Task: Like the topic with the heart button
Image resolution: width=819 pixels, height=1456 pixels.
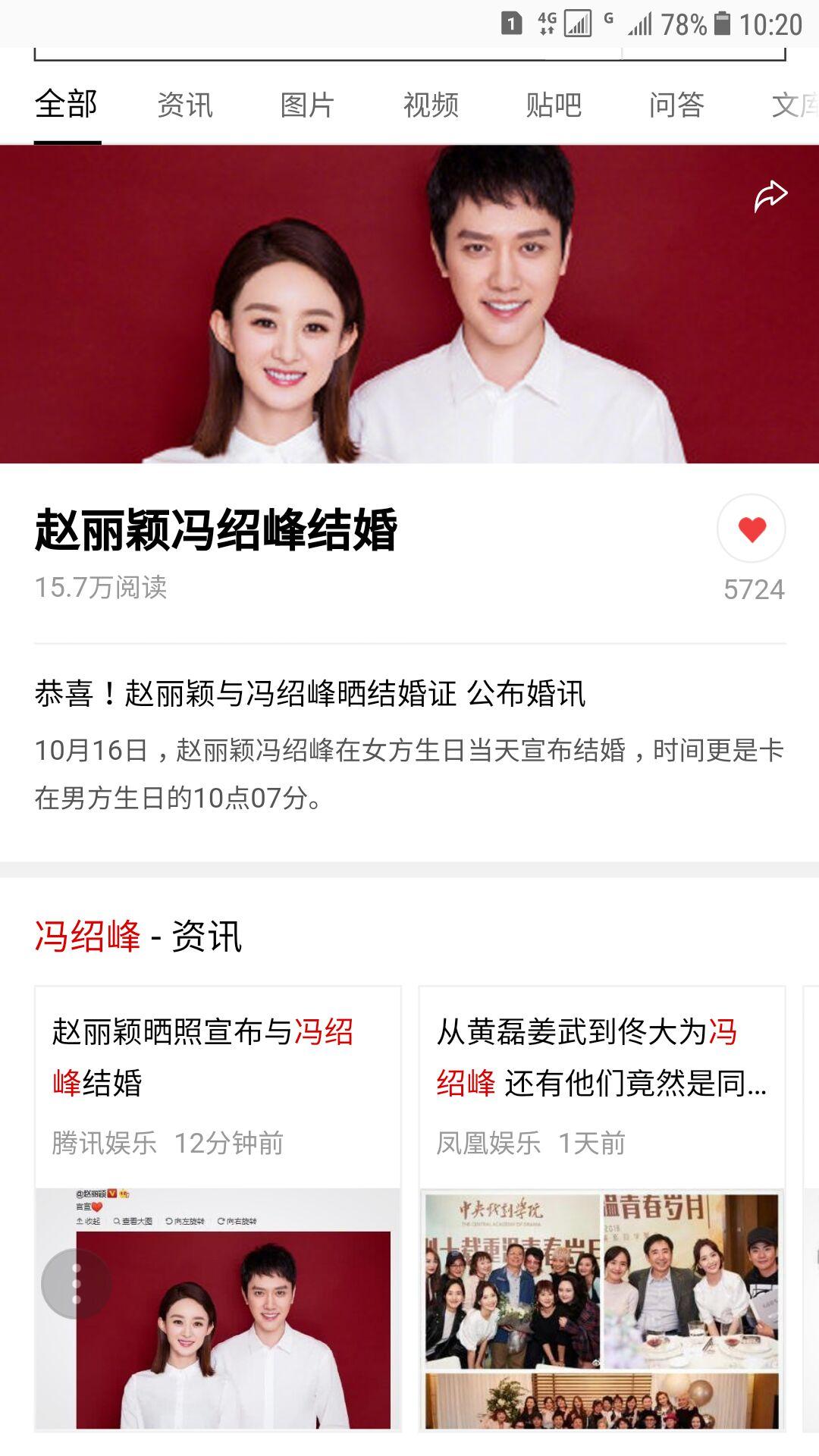Action: coord(751,529)
